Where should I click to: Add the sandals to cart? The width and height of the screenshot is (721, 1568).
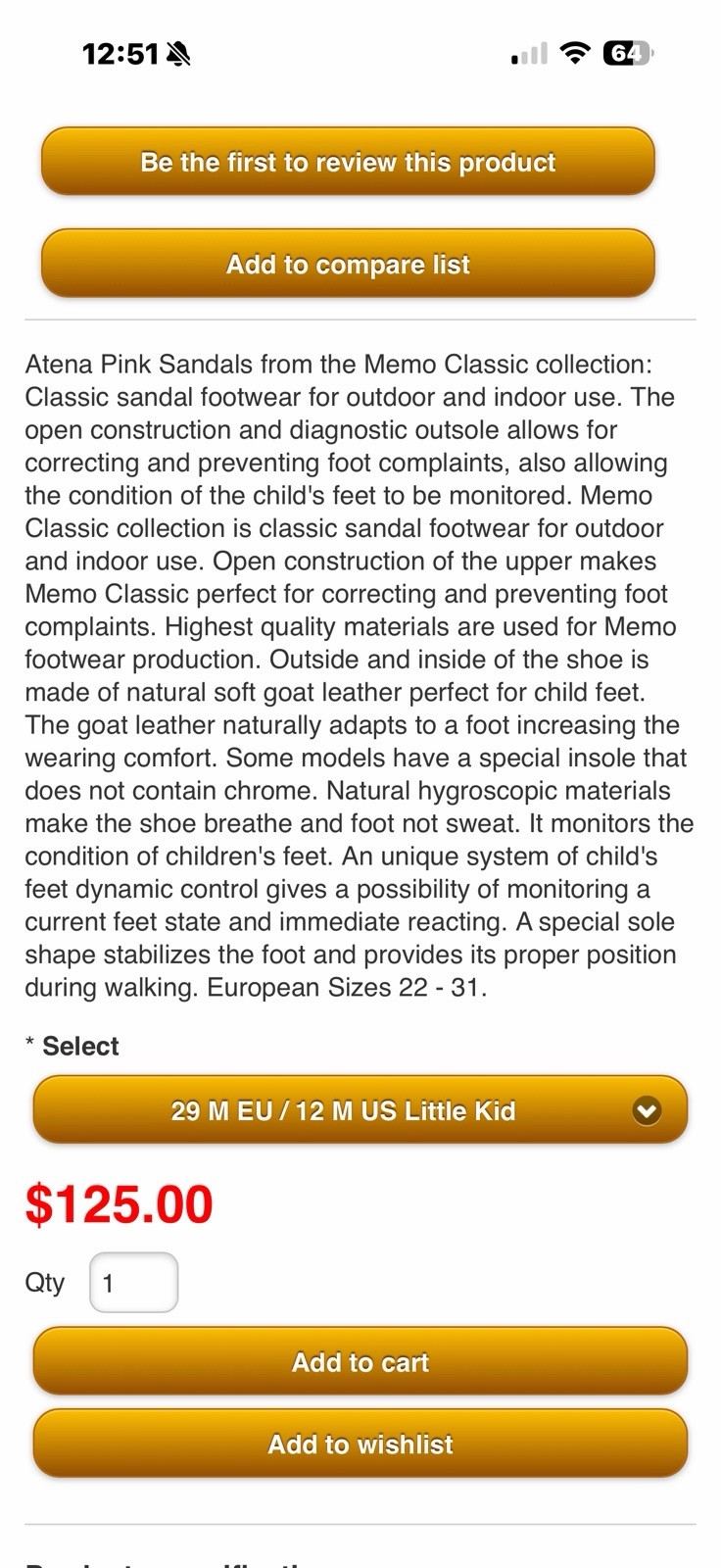coord(360,1362)
